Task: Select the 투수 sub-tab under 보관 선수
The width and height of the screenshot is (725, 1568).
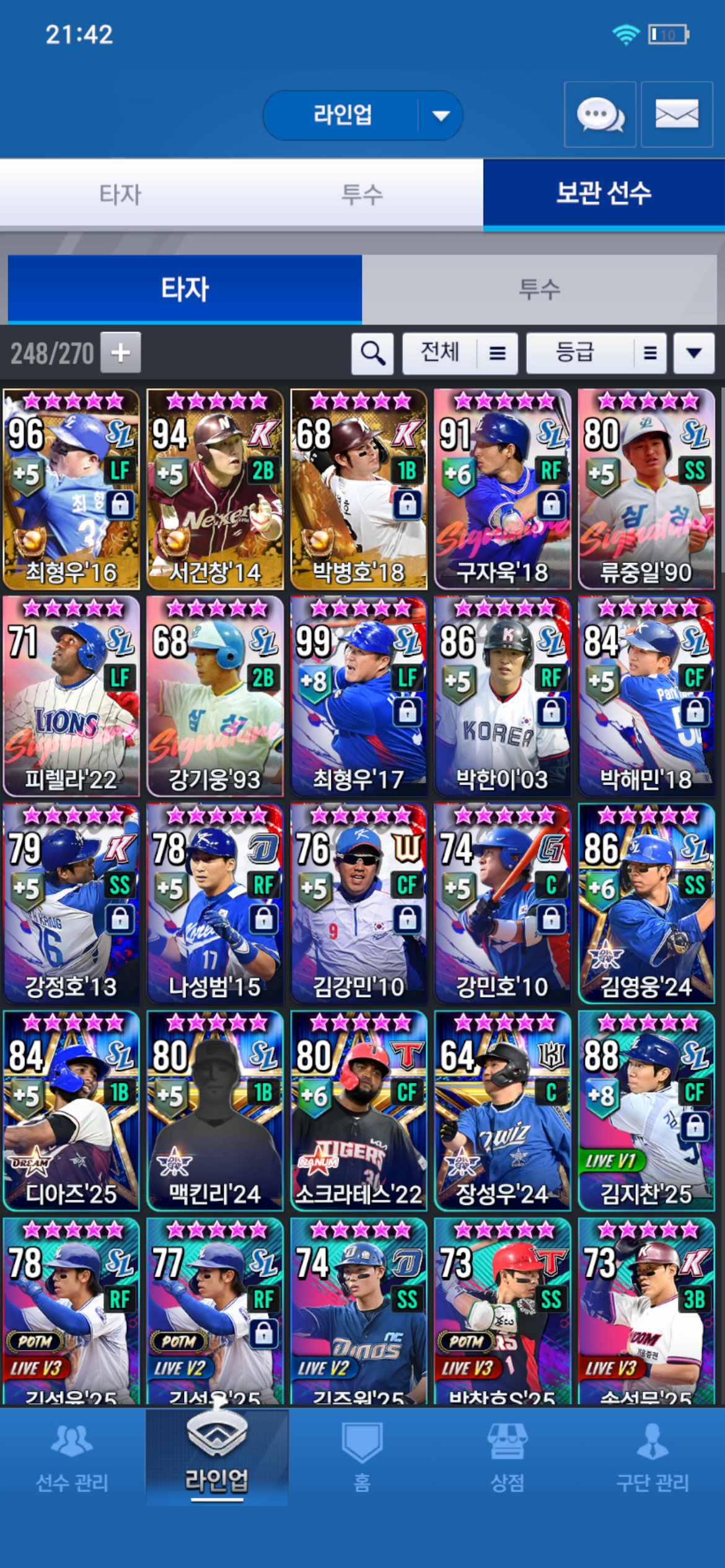Action: pos(539,289)
